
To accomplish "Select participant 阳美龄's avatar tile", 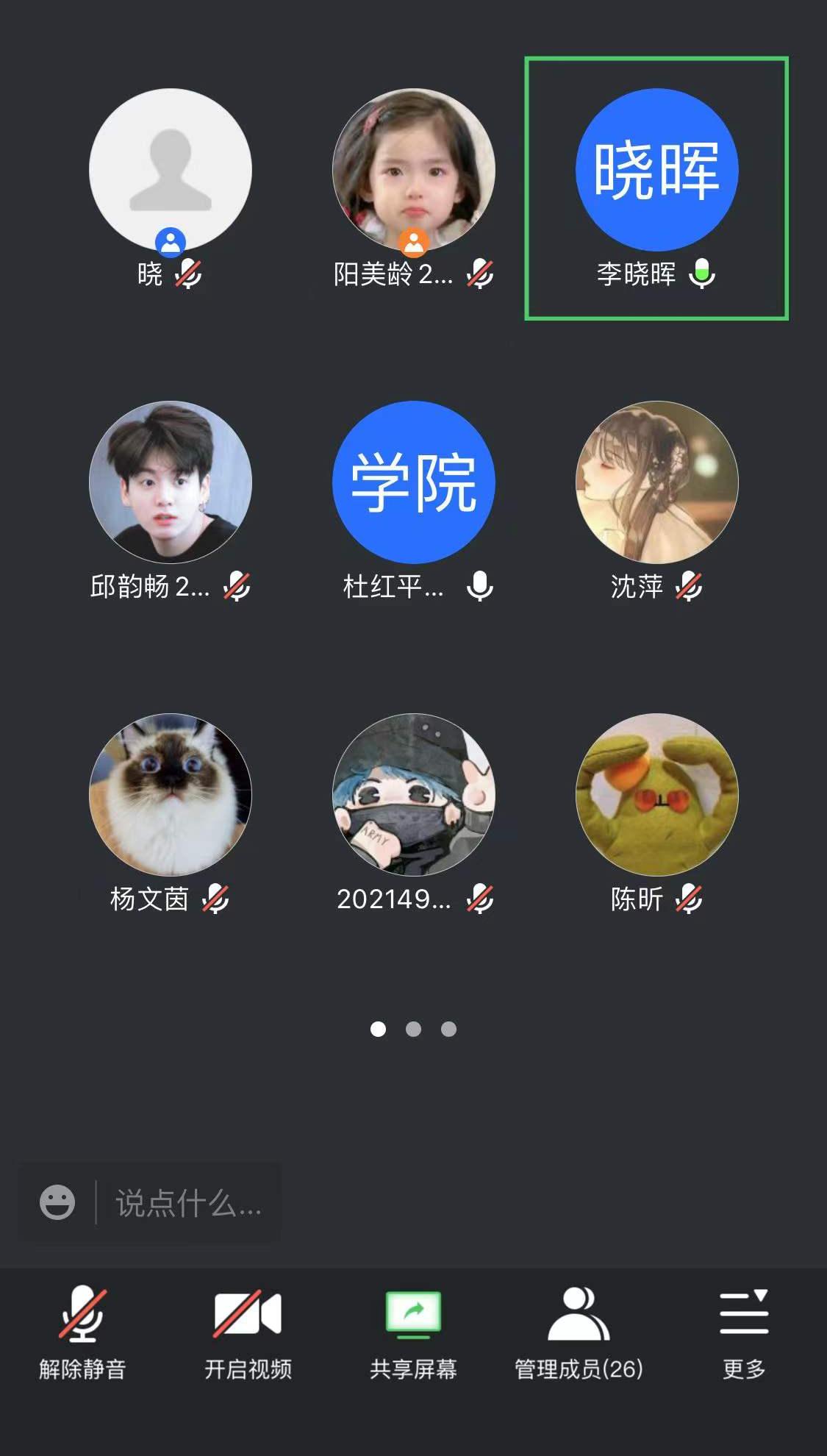I will [414, 171].
